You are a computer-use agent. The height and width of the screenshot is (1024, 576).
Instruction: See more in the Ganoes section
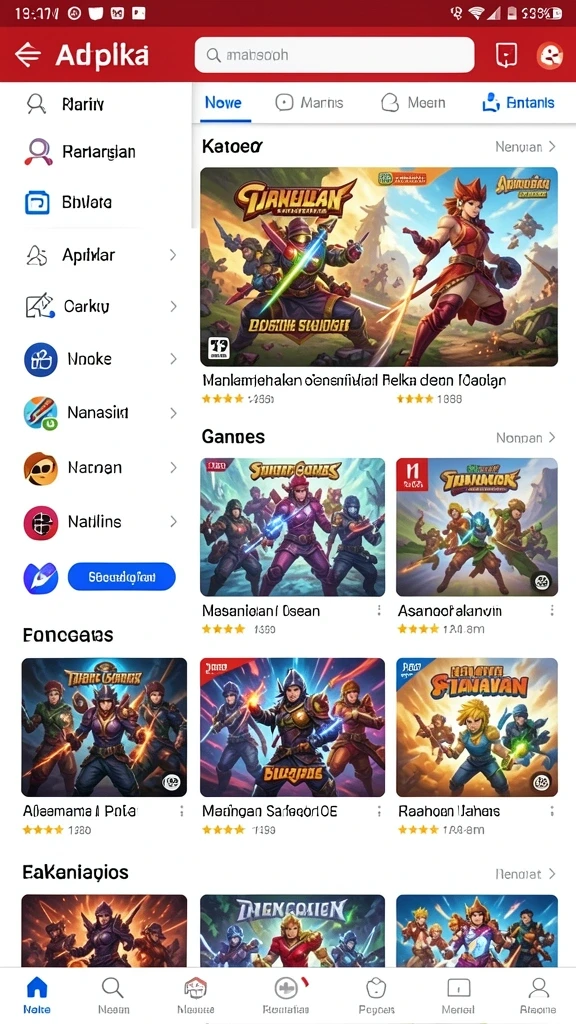pyautogui.click(x=526, y=437)
